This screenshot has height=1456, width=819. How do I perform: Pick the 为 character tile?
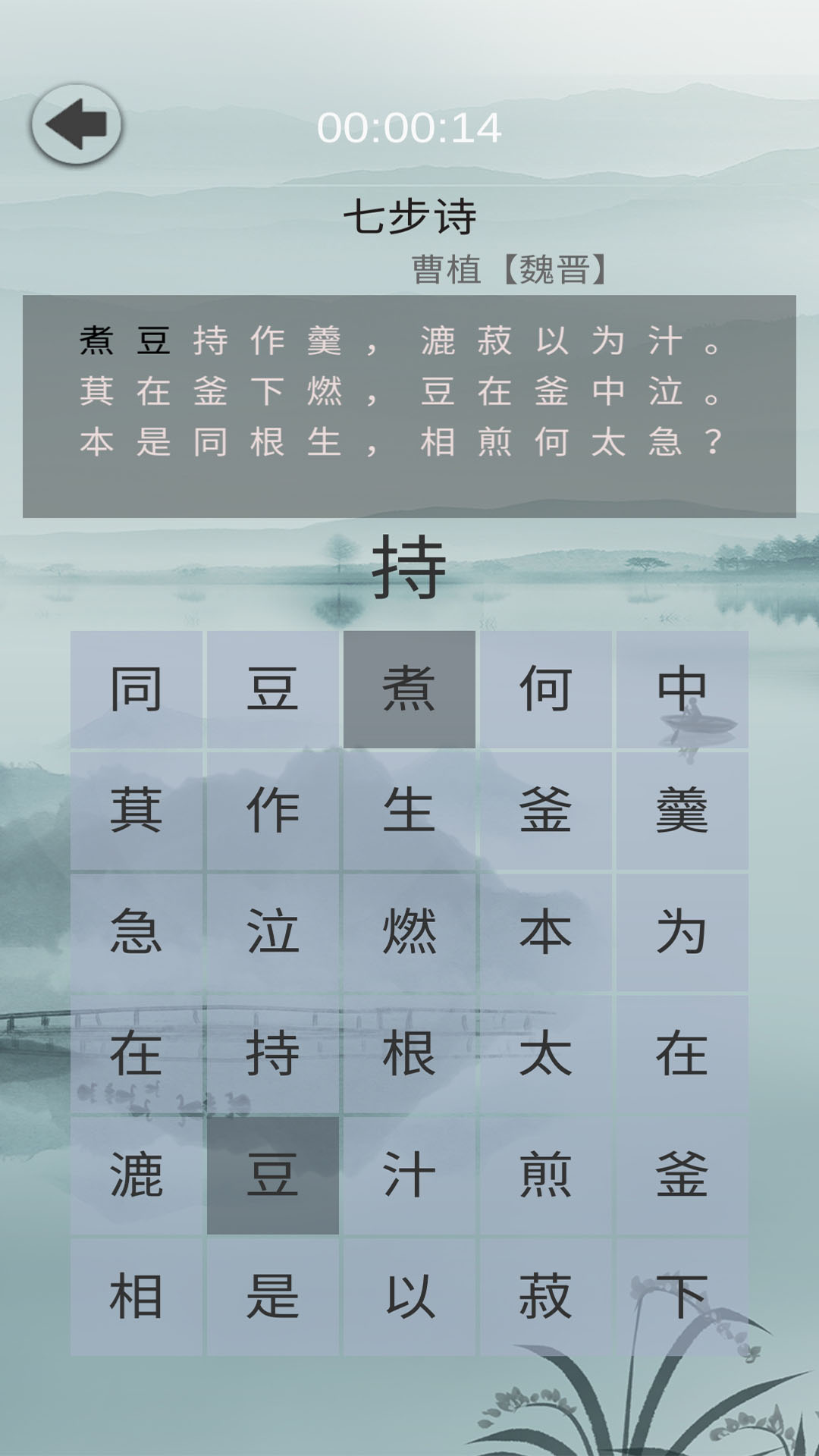pos(682,932)
